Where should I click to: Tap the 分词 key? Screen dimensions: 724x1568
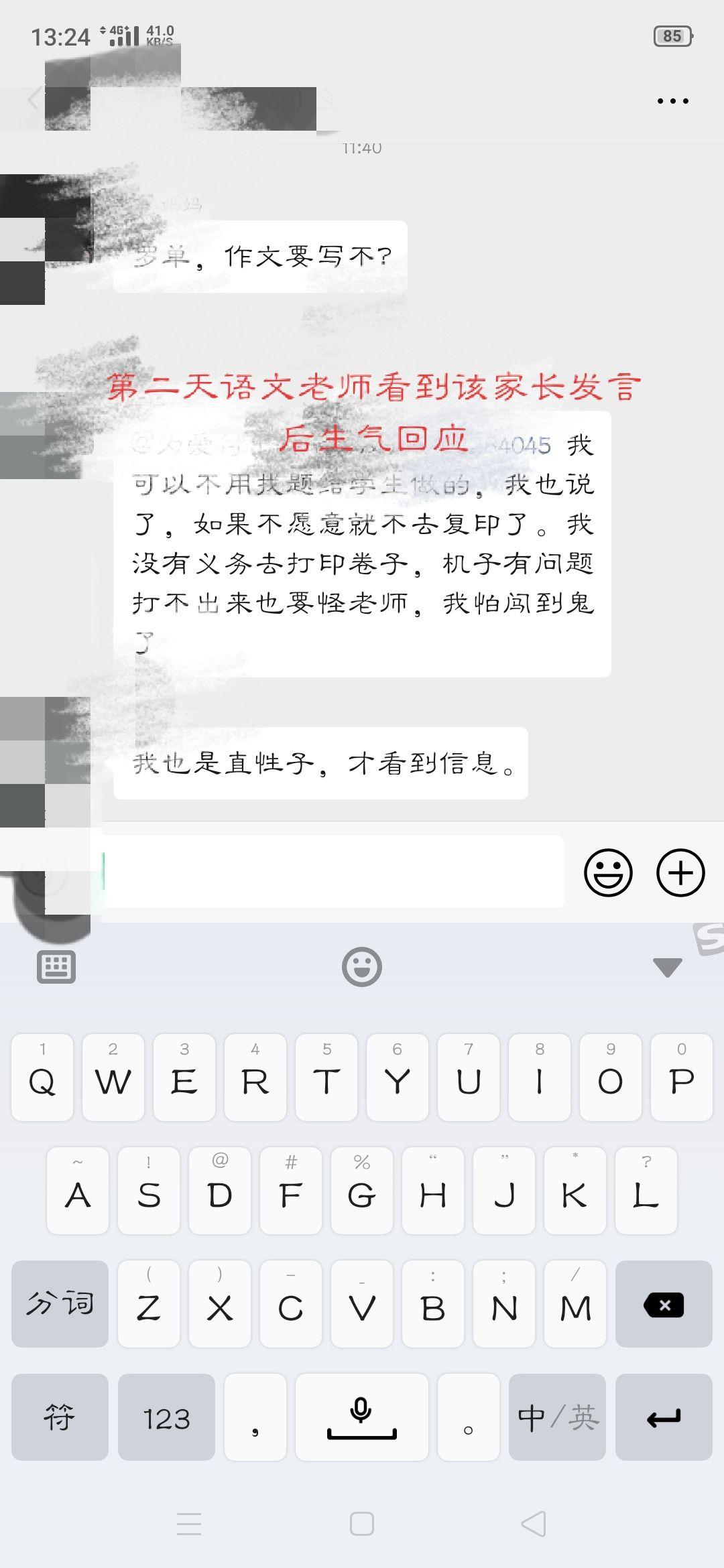pyautogui.click(x=60, y=1303)
